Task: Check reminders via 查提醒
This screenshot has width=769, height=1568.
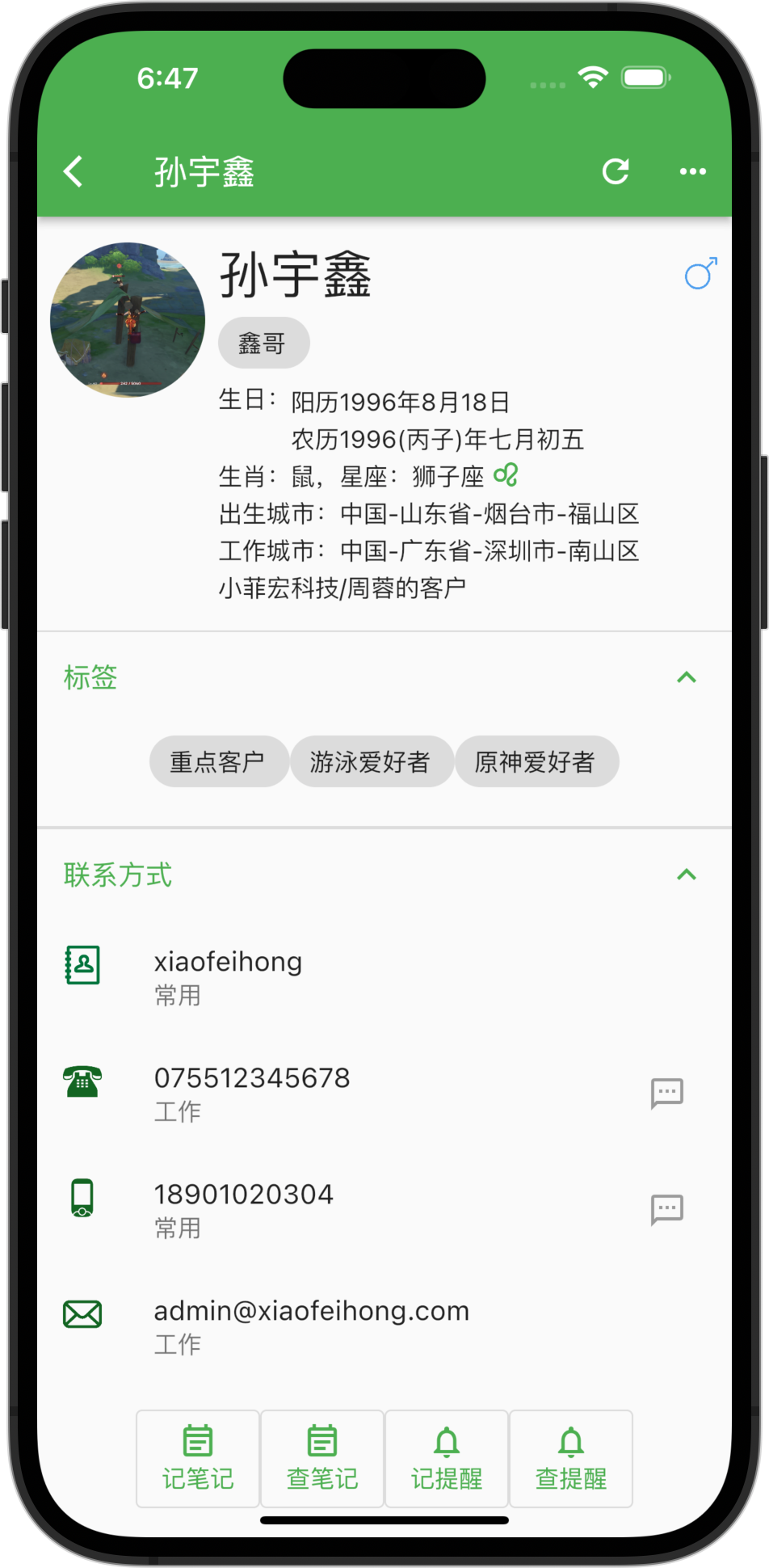Action: [x=571, y=1458]
